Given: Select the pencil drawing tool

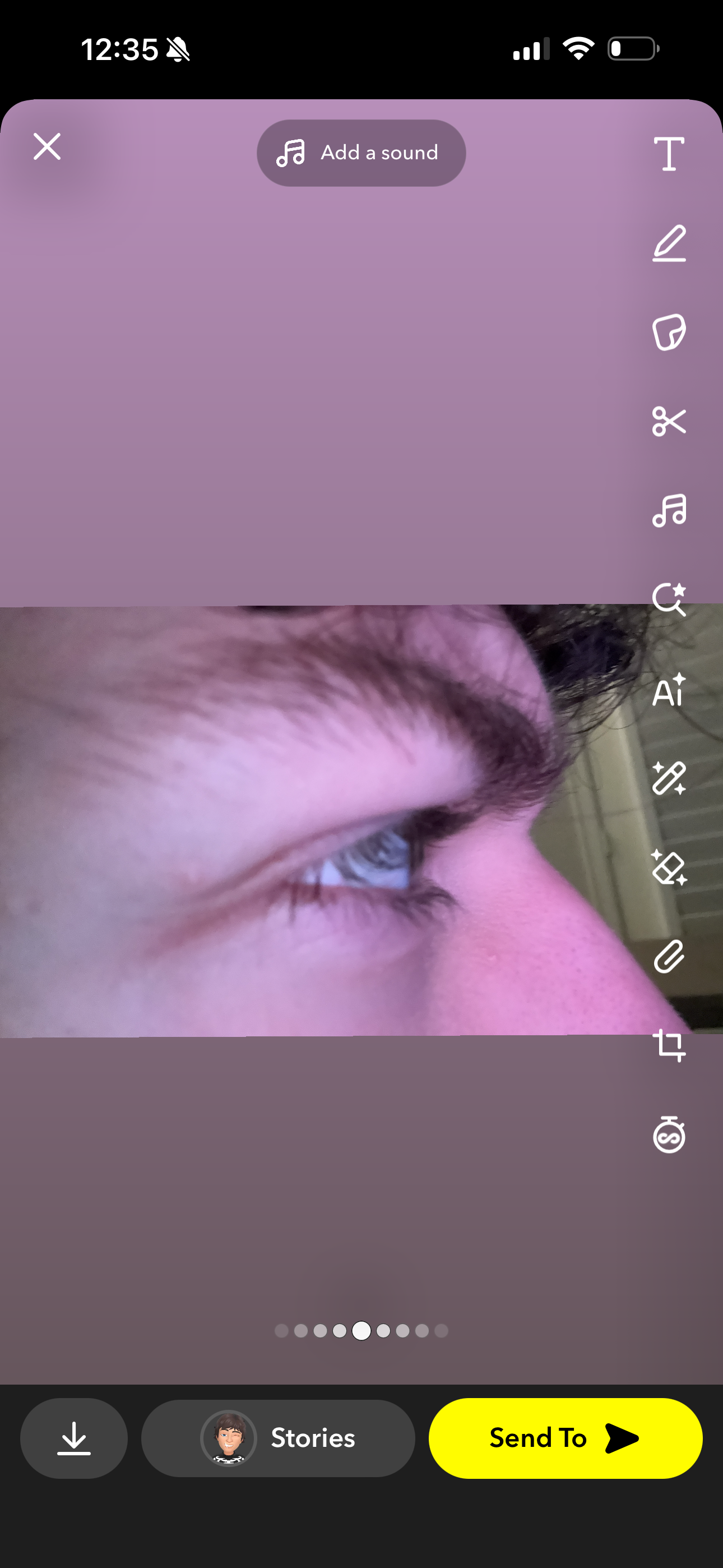Looking at the screenshot, I should 669,243.
